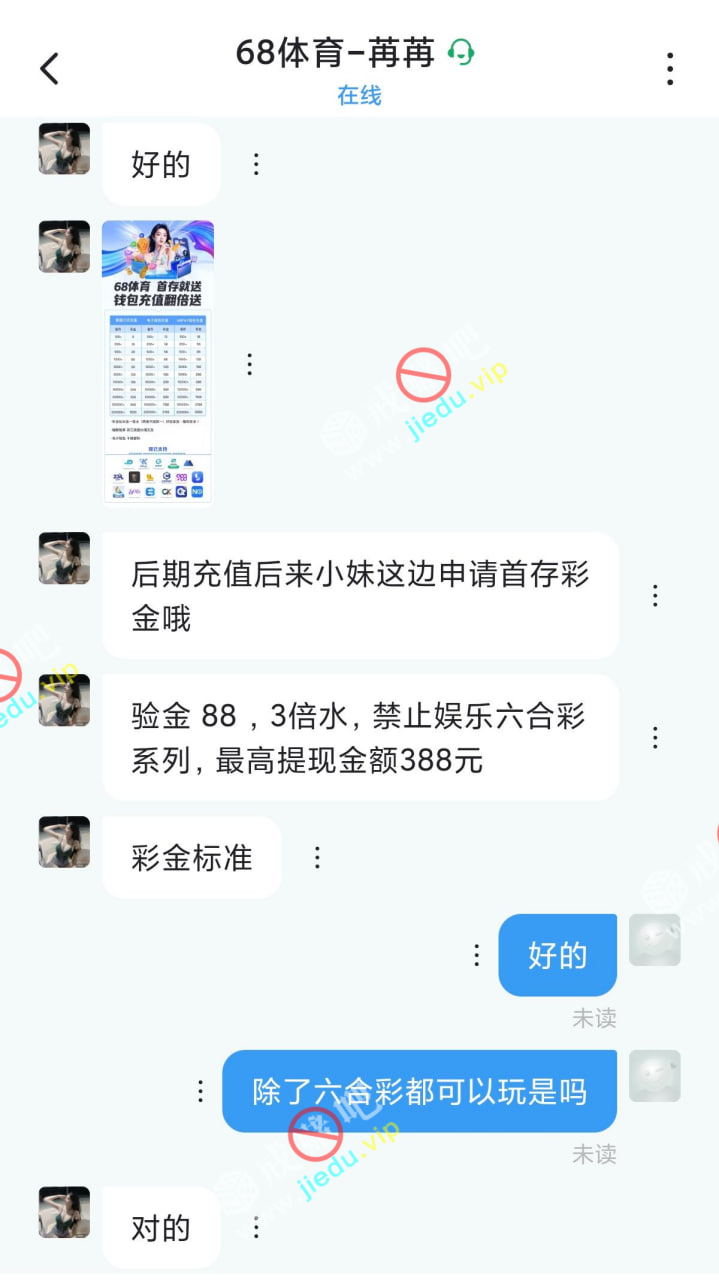719x1280 pixels.
Task: Open the 68体育 promotional image message
Action: (x=158, y=362)
